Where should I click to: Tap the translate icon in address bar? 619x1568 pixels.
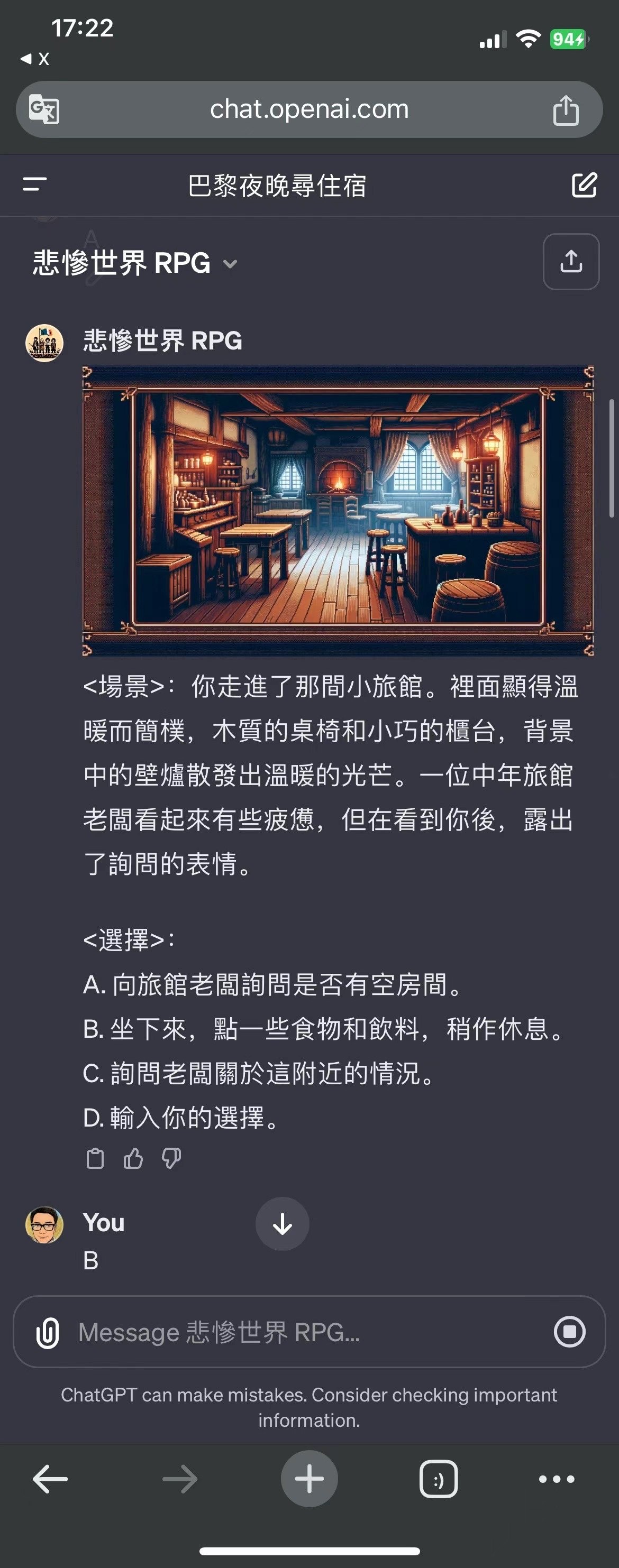[44, 109]
